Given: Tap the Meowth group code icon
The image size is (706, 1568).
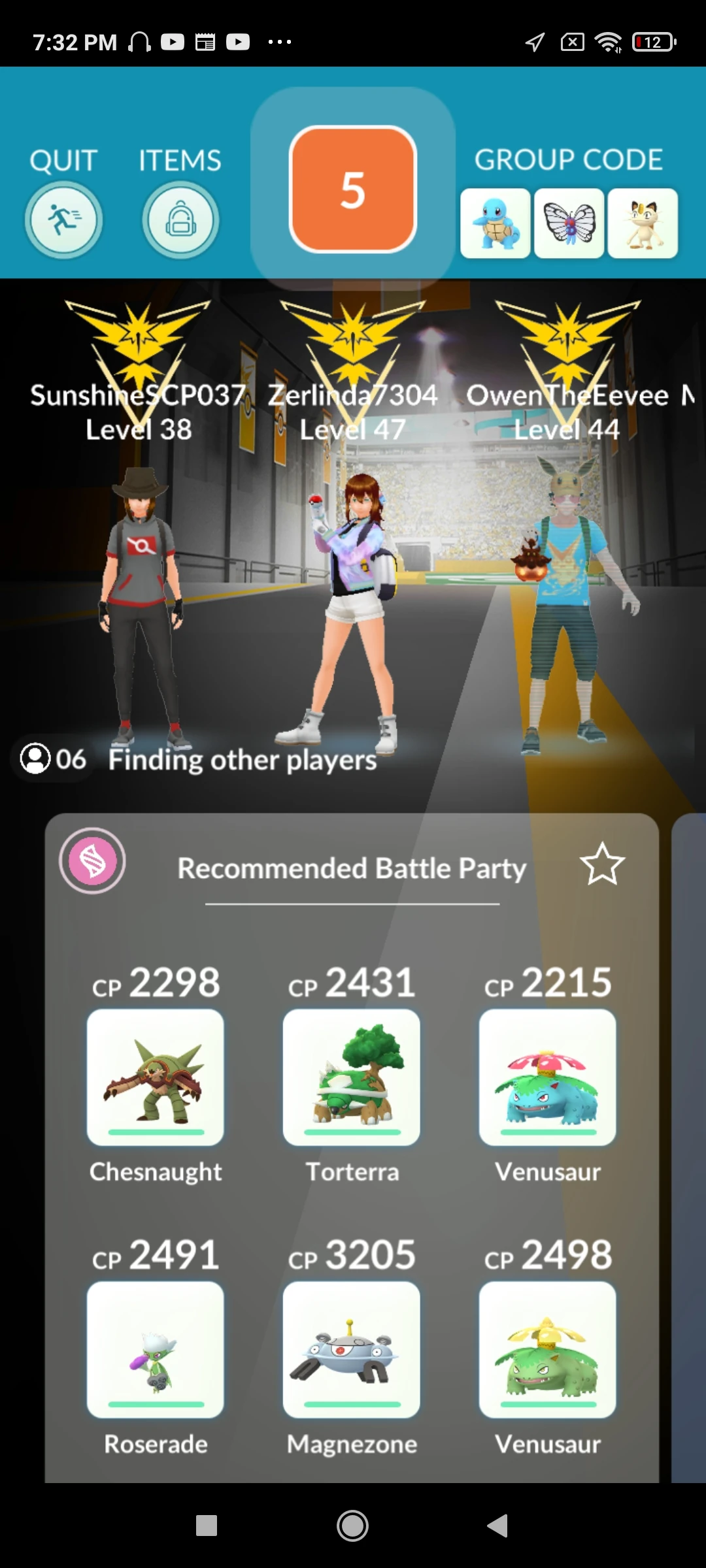Looking at the screenshot, I should [643, 222].
